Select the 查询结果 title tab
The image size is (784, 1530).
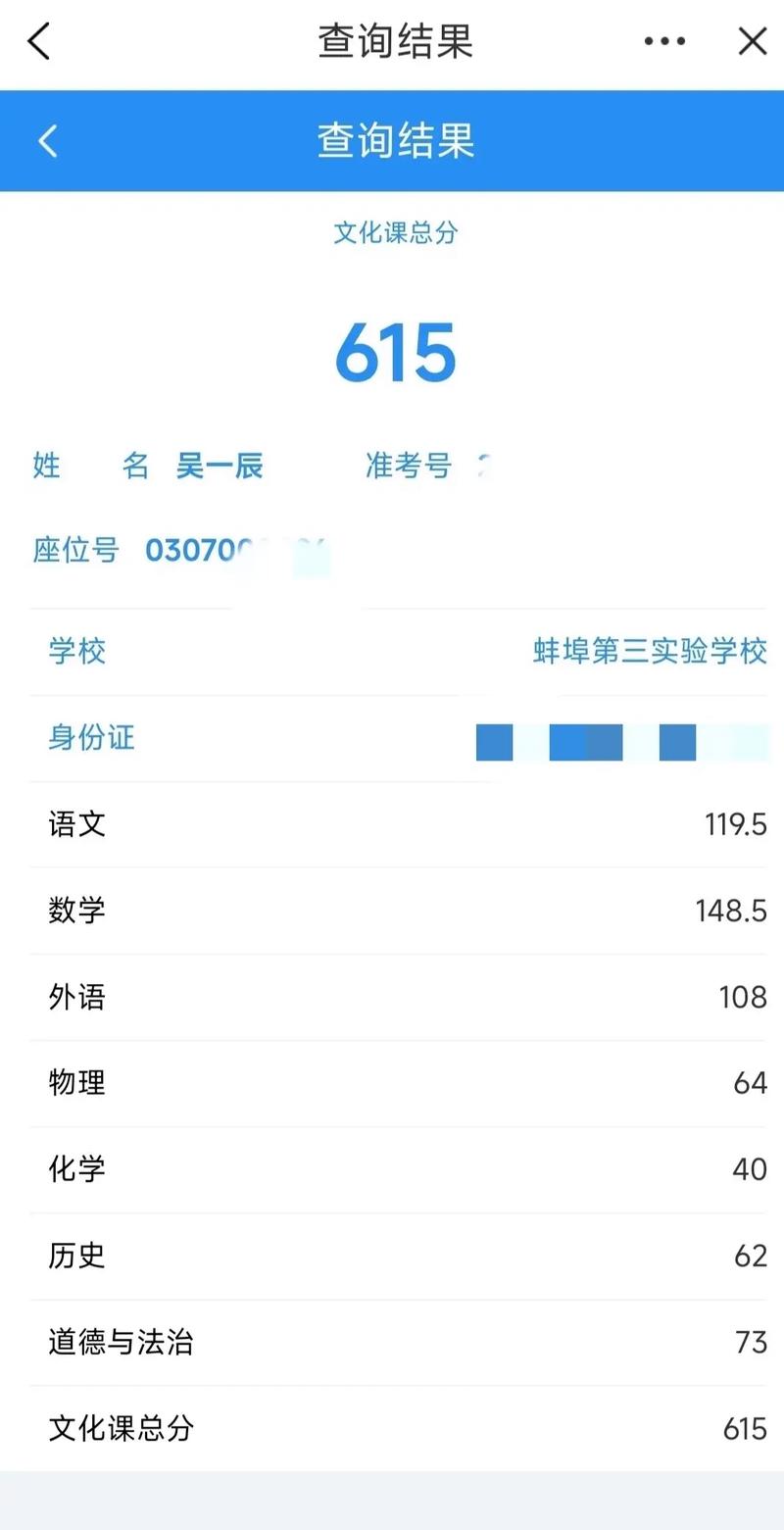[395, 41]
